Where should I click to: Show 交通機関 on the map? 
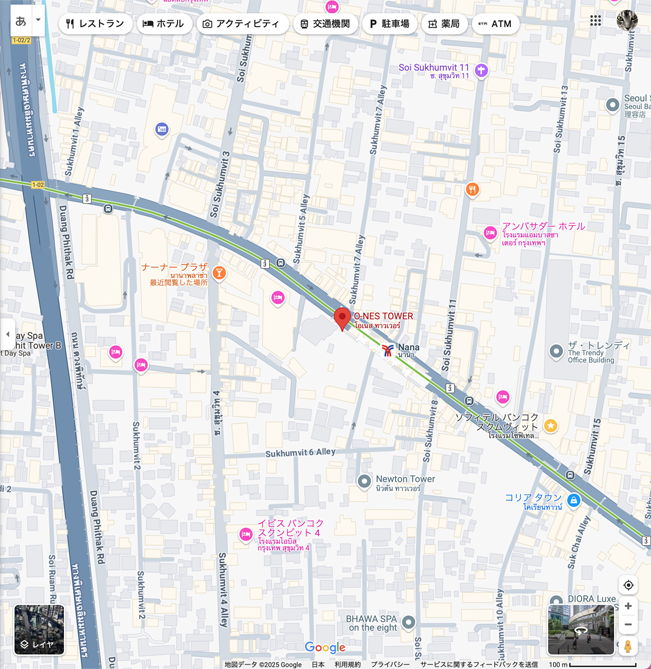(x=324, y=23)
